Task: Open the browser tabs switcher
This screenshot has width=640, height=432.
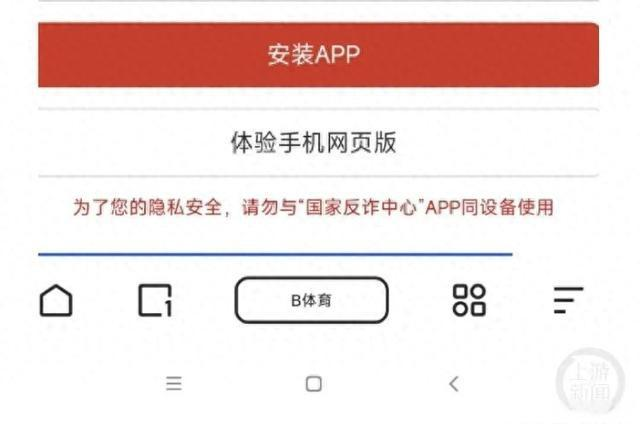Action: pos(155,300)
